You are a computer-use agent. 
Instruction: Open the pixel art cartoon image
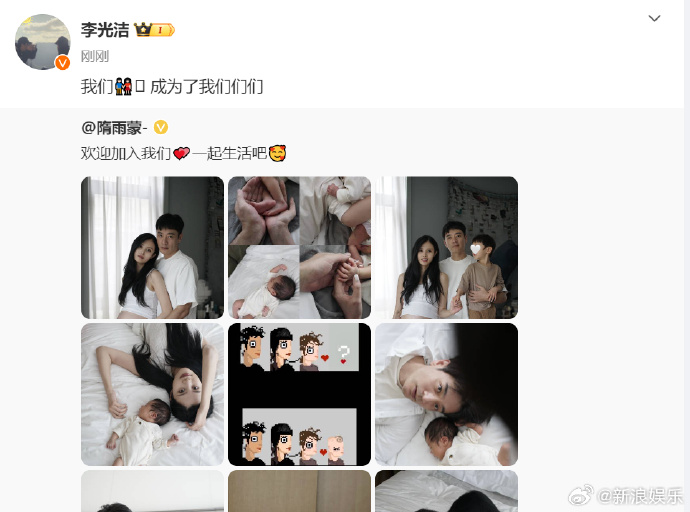[299, 394]
